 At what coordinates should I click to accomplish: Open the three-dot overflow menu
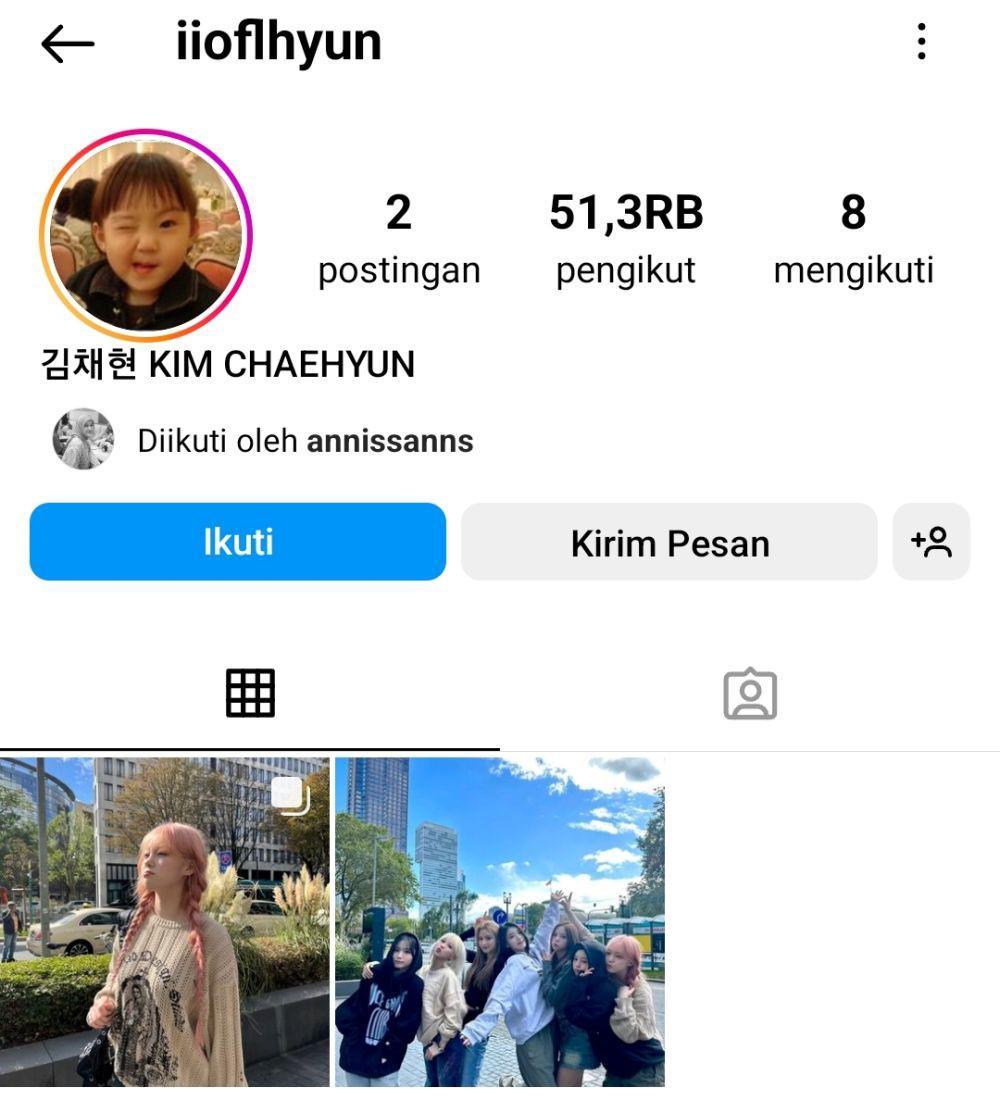[x=921, y=42]
